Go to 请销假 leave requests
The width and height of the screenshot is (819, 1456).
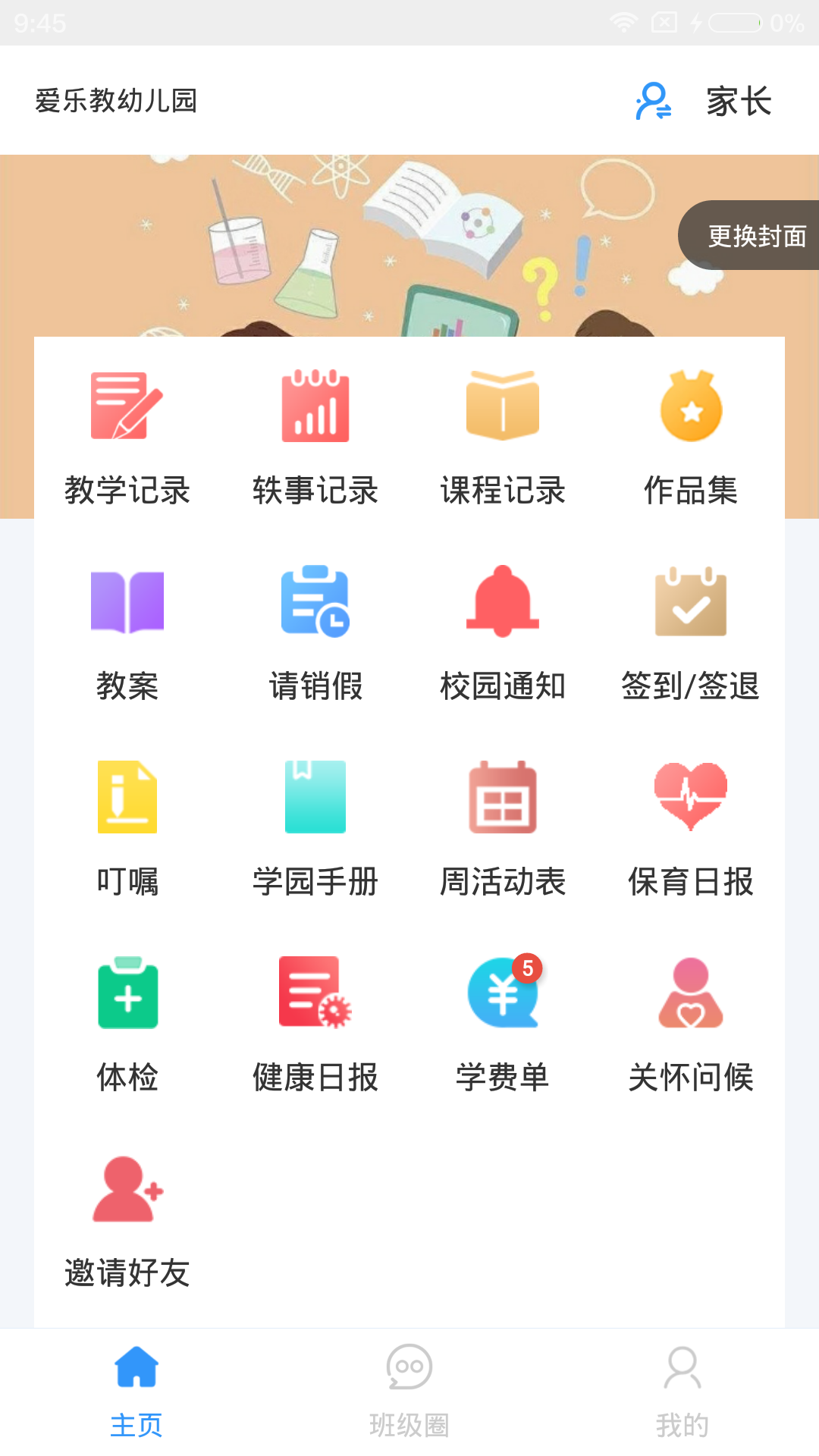[x=315, y=633]
